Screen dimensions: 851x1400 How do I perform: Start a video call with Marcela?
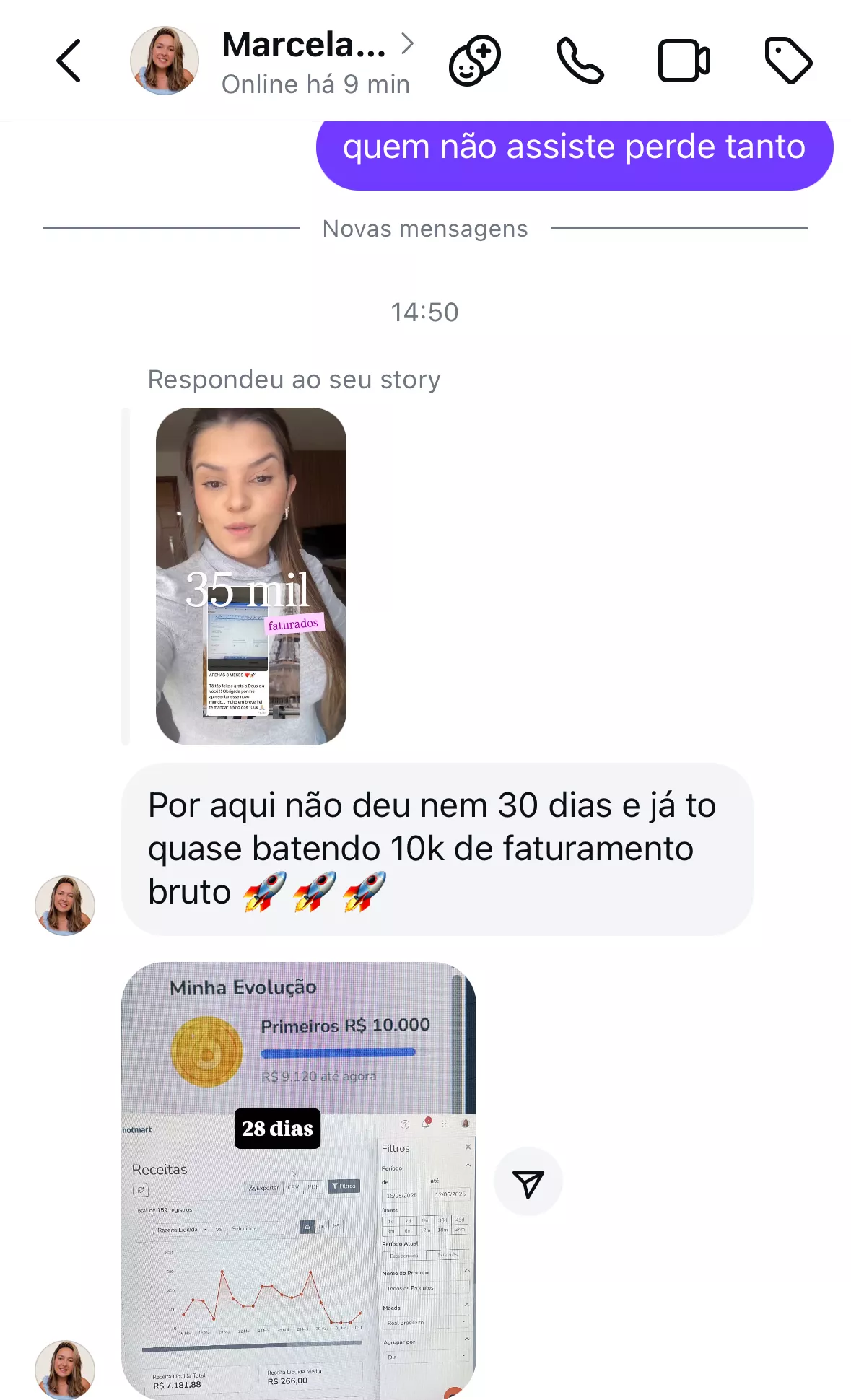click(x=684, y=61)
